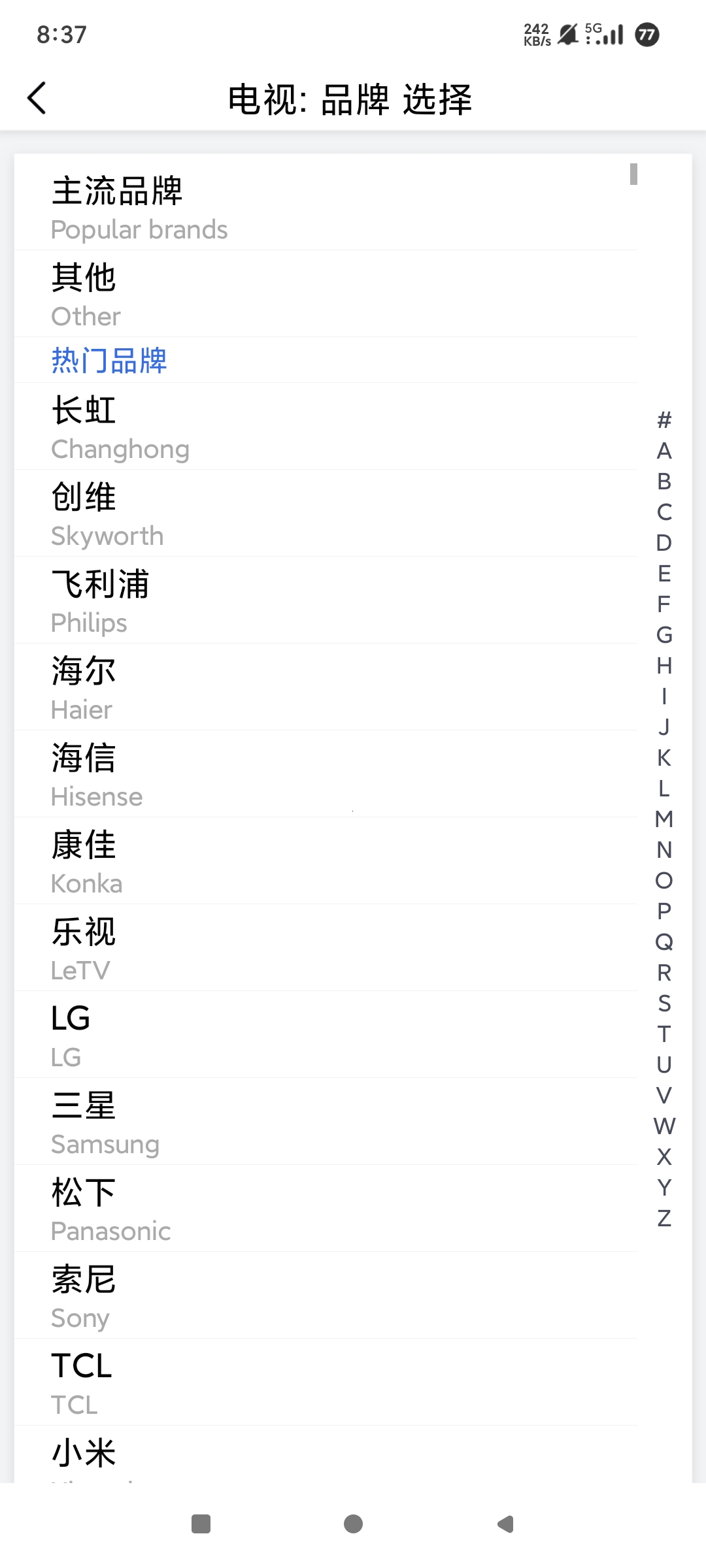The width and height of the screenshot is (706, 1568).
Task: Pick Panasonic from the brand list
Action: tap(326, 1209)
